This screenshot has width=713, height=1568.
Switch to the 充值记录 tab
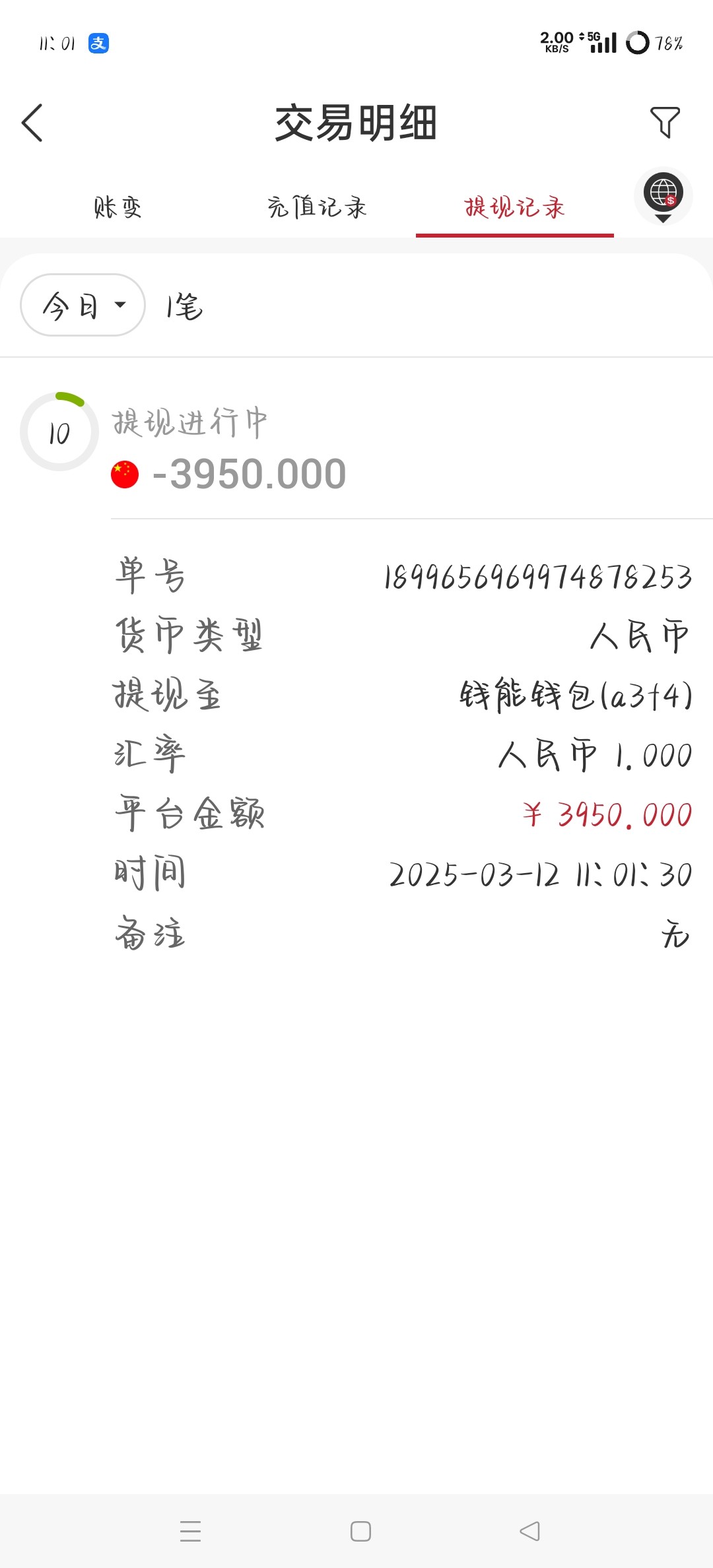coord(317,208)
